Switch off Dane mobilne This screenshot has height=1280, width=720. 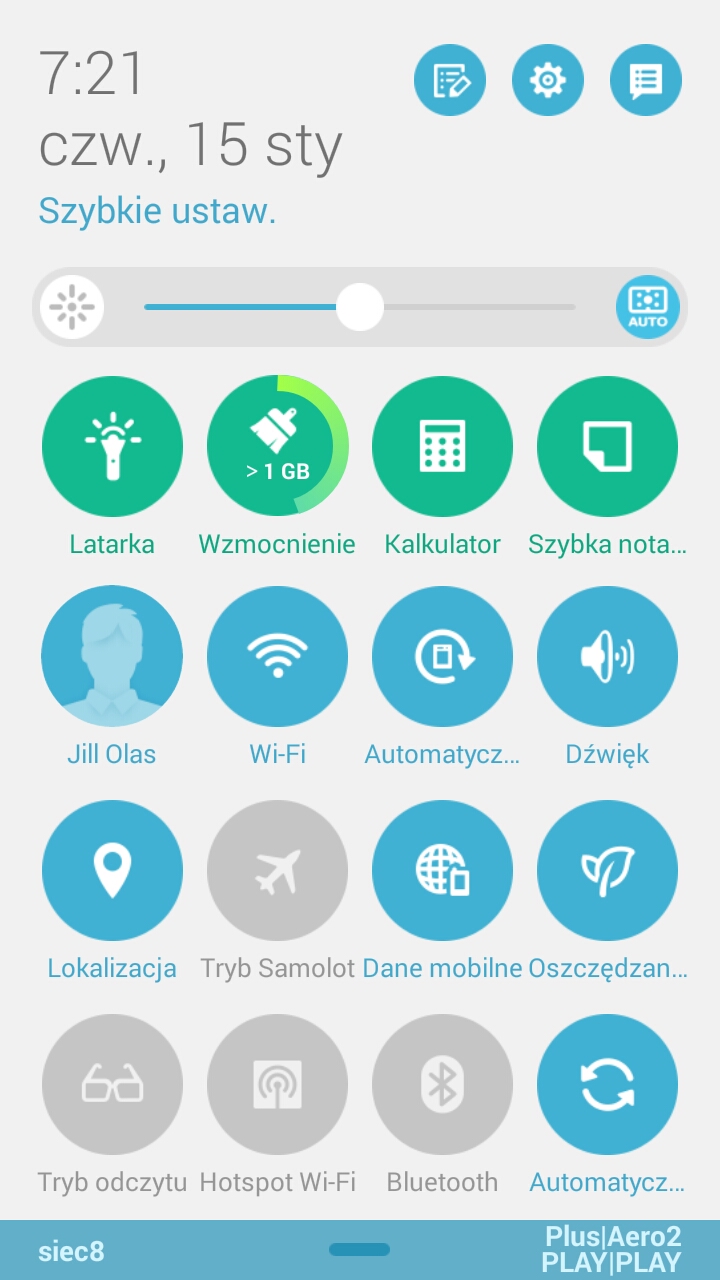(x=442, y=870)
